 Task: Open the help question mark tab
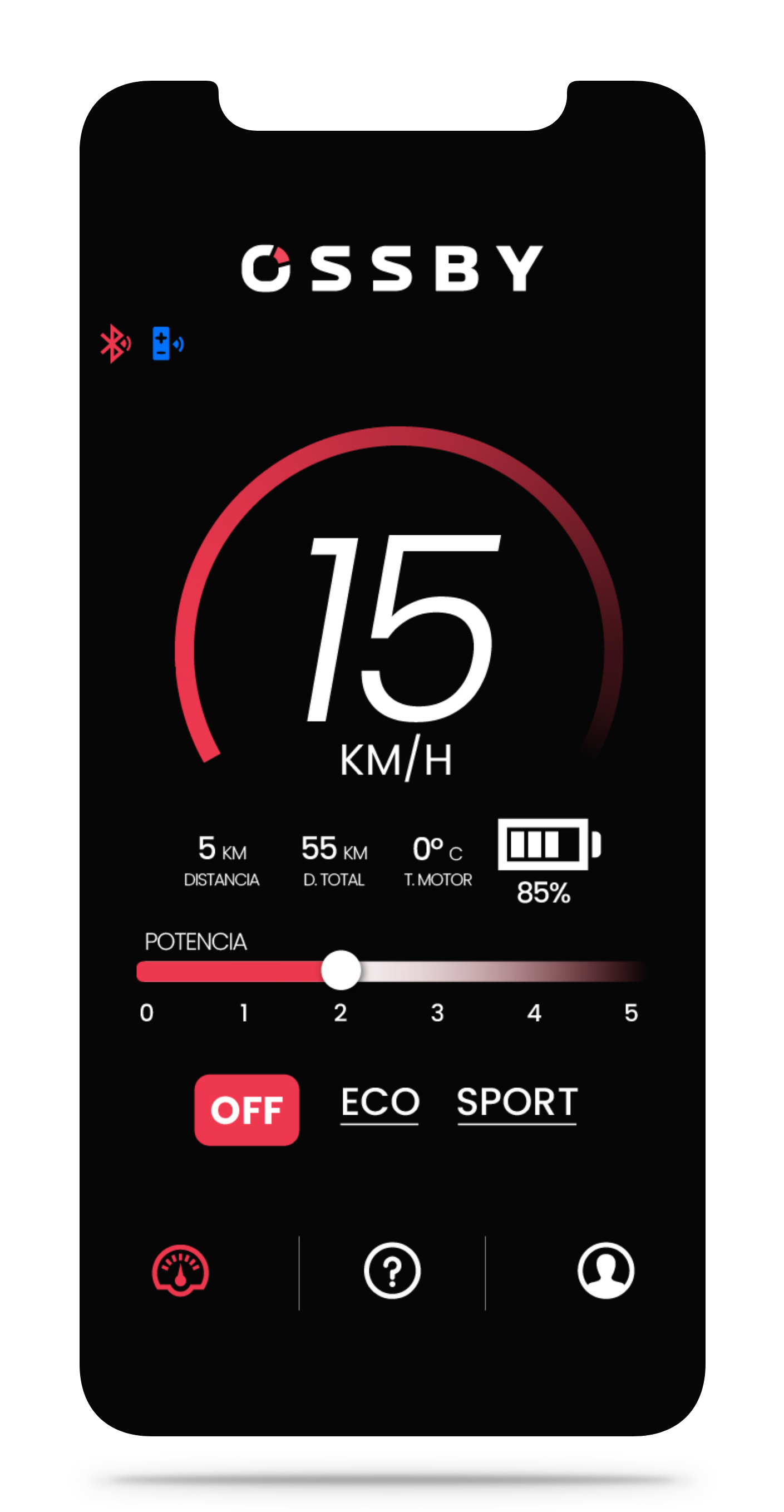point(392,1270)
